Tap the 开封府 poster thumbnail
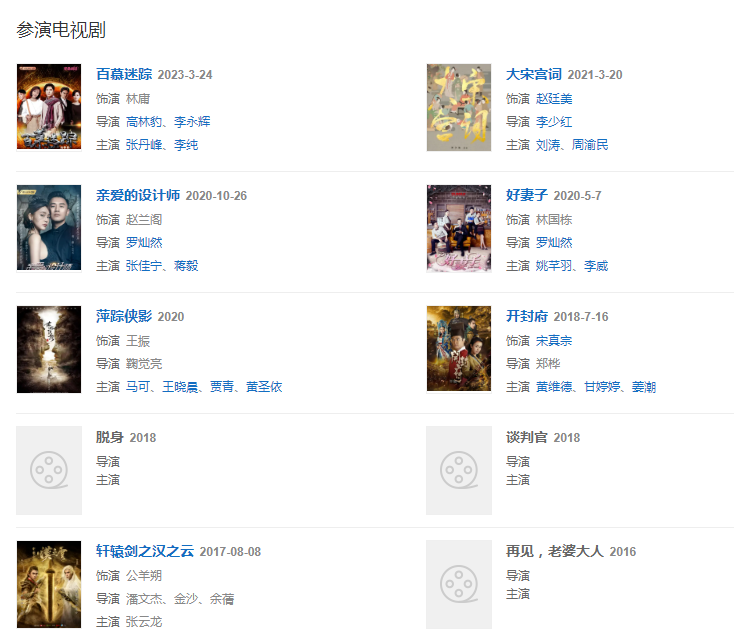 (459, 349)
